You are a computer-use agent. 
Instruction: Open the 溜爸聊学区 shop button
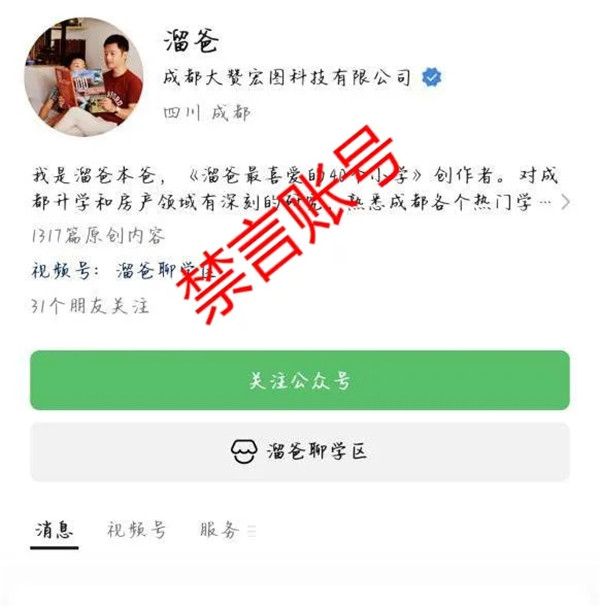299,451
